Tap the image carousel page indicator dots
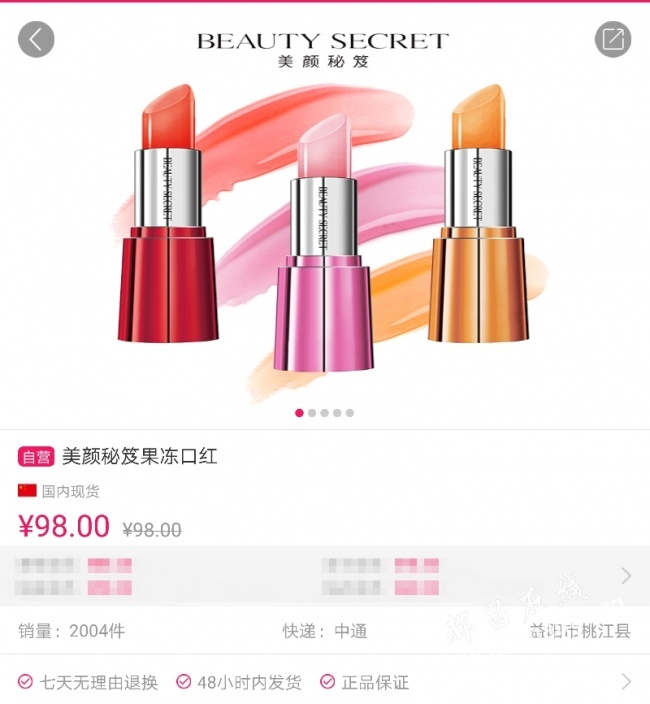The image size is (650, 704). click(x=324, y=412)
